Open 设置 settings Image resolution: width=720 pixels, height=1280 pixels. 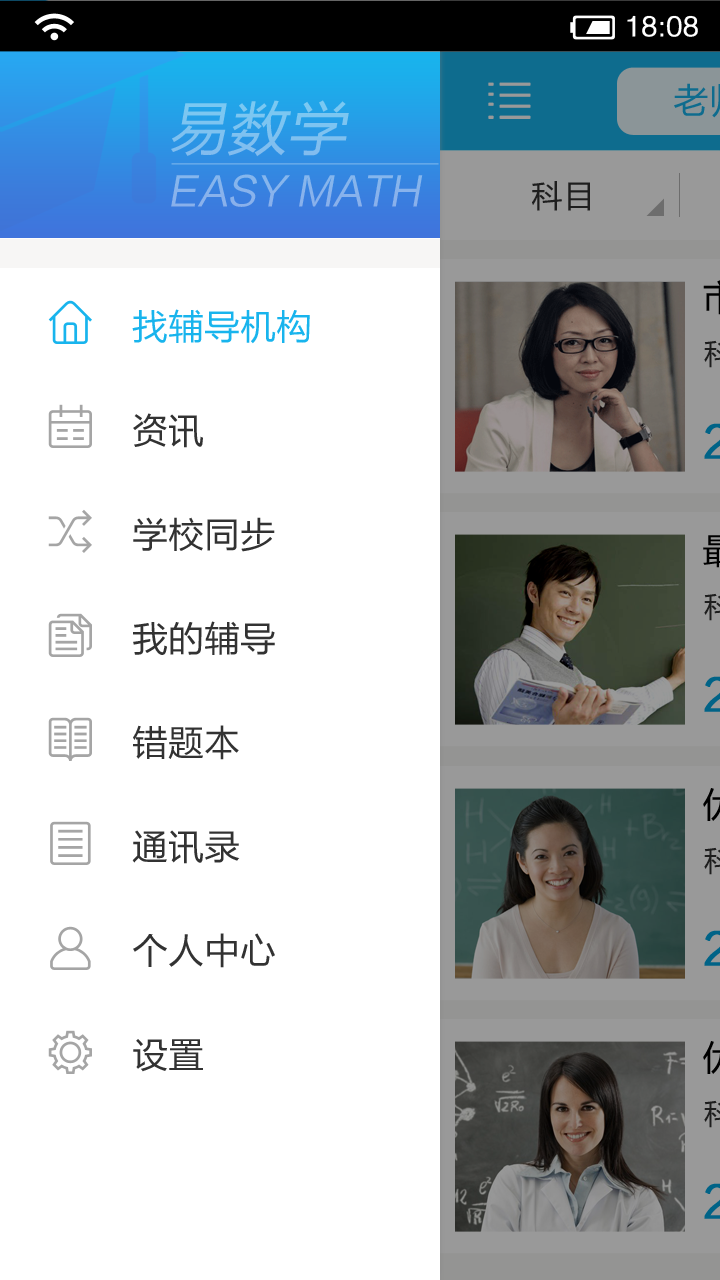[168, 1055]
